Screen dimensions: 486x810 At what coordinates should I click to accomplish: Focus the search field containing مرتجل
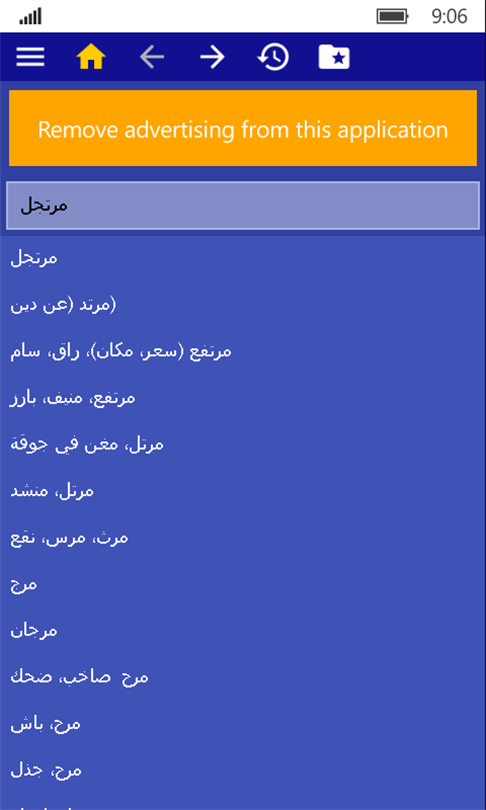(x=243, y=206)
